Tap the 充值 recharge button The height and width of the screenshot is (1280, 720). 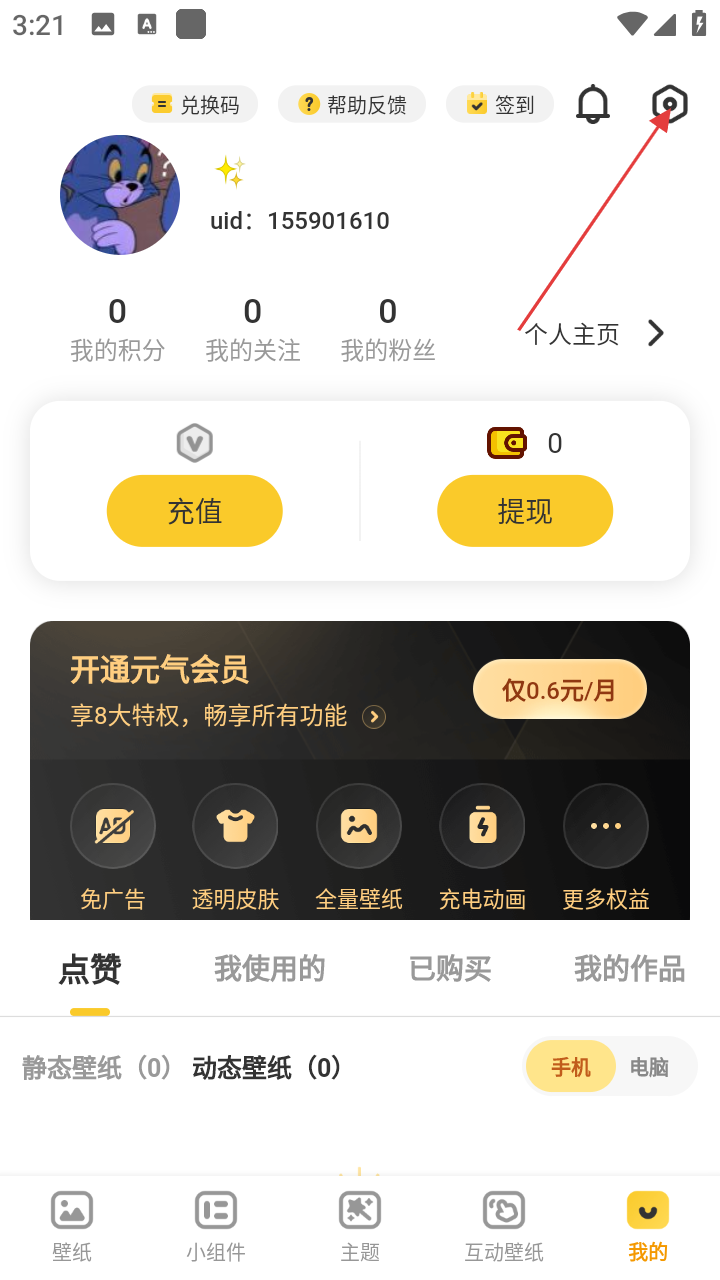pos(195,511)
